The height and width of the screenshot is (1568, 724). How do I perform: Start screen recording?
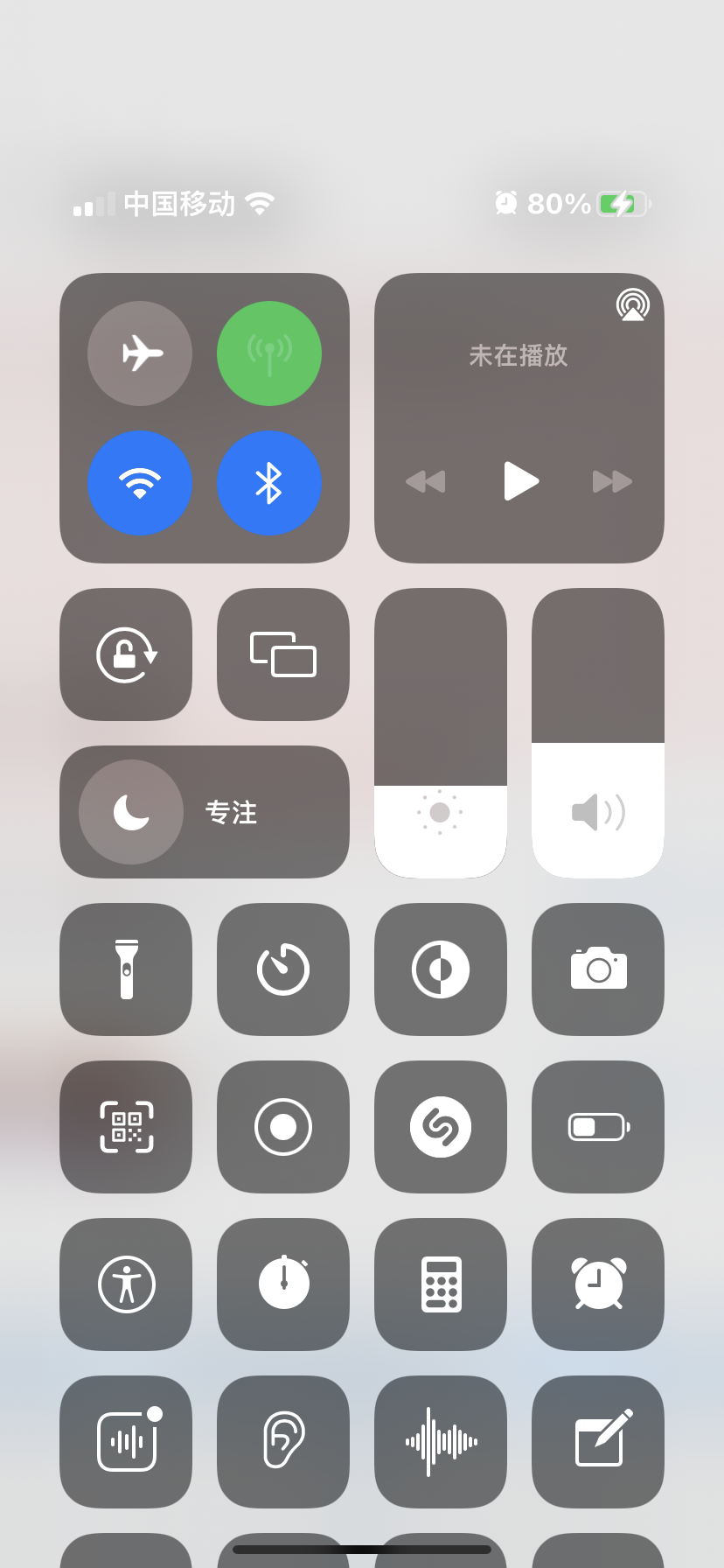click(283, 1127)
